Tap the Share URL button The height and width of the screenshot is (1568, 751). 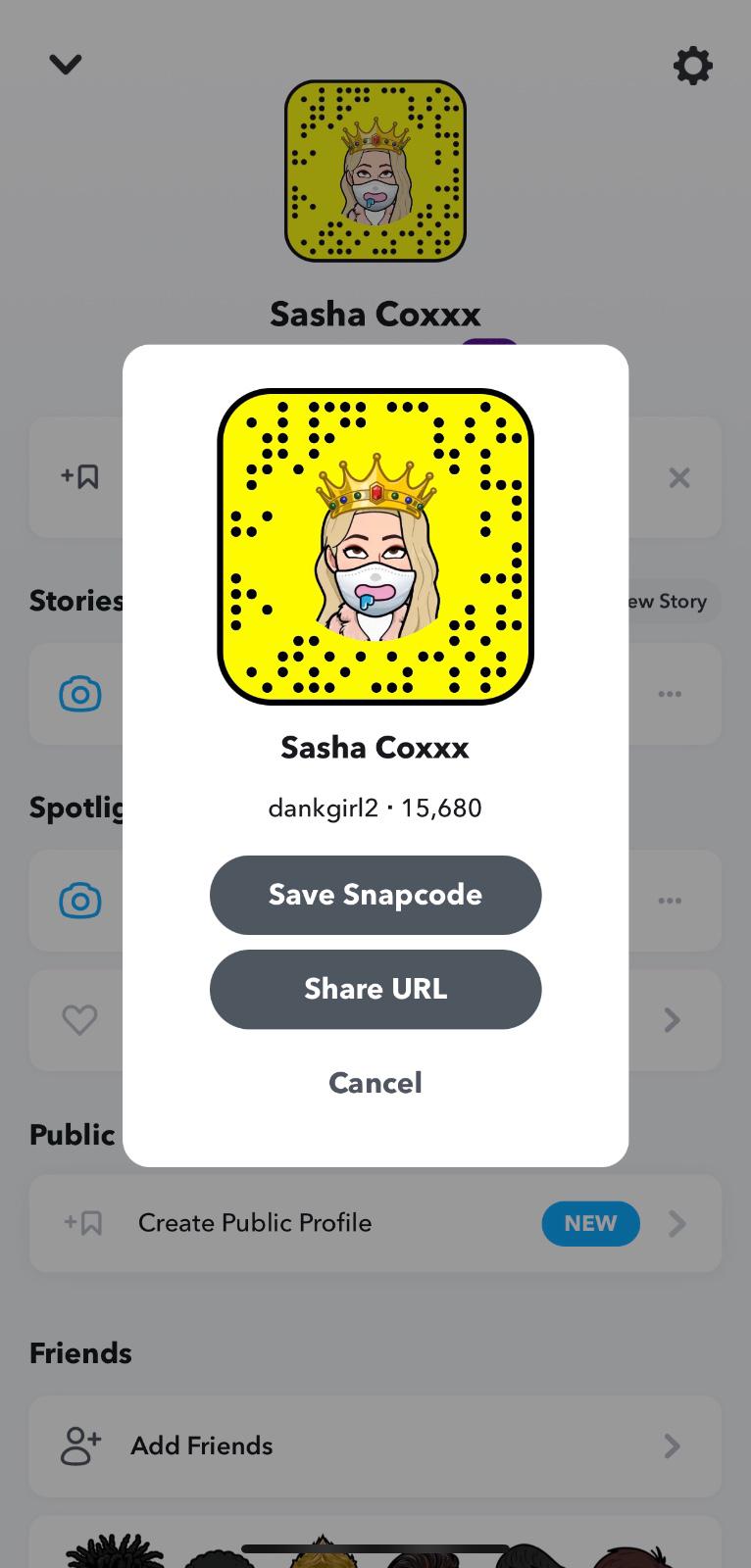coord(375,989)
